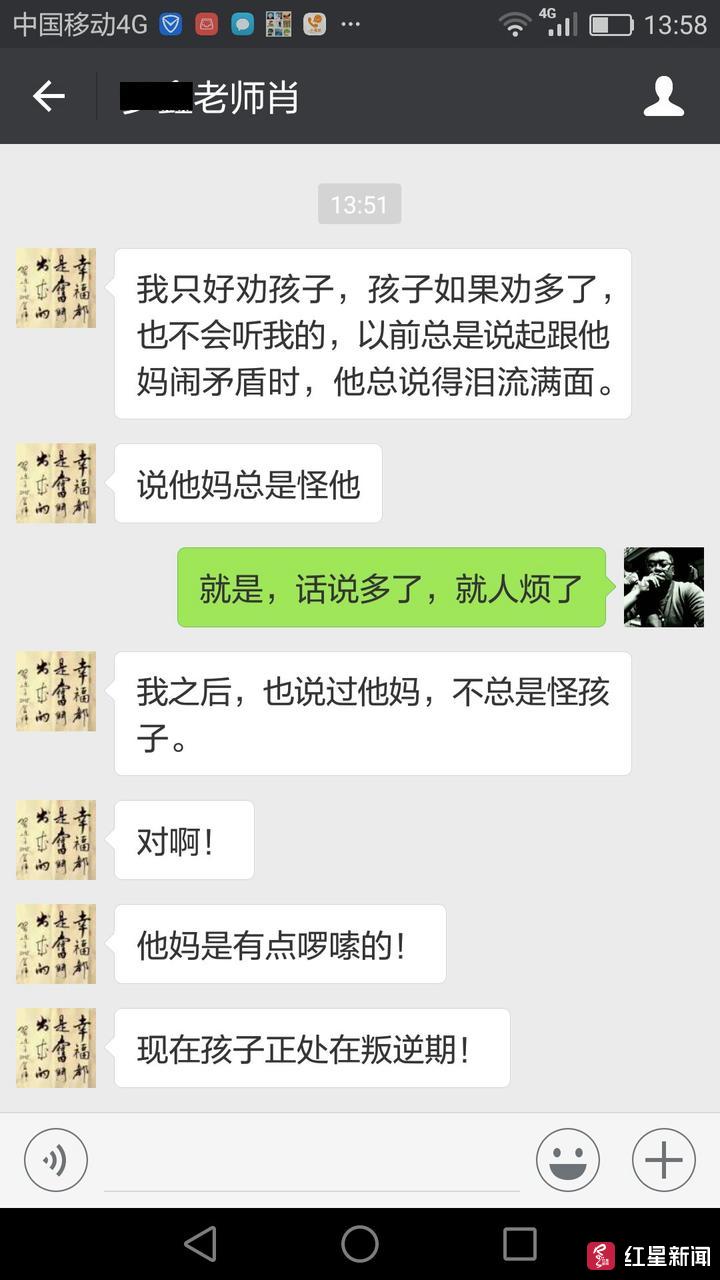Tap the contact avatar beside "对啊!"

(56, 840)
